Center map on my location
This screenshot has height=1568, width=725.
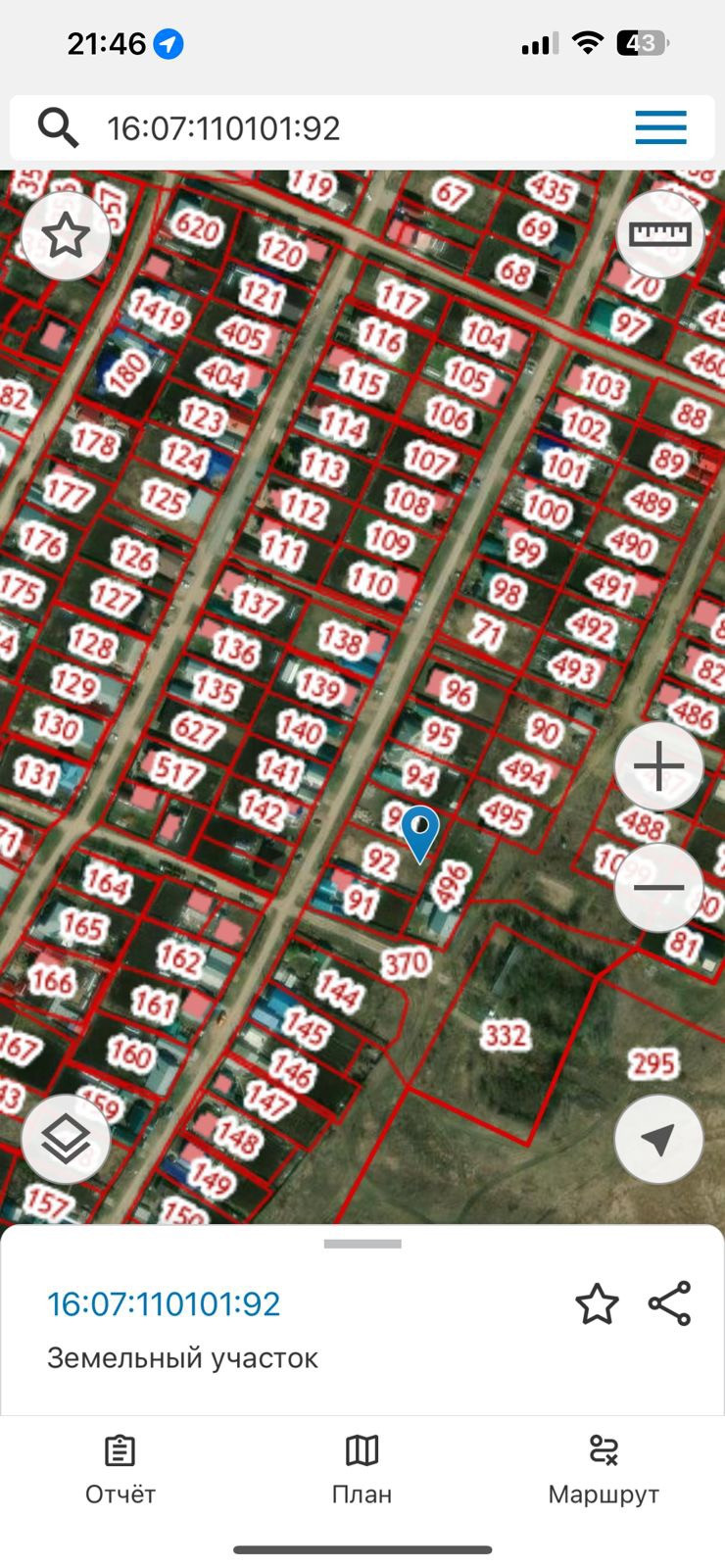[659, 1140]
